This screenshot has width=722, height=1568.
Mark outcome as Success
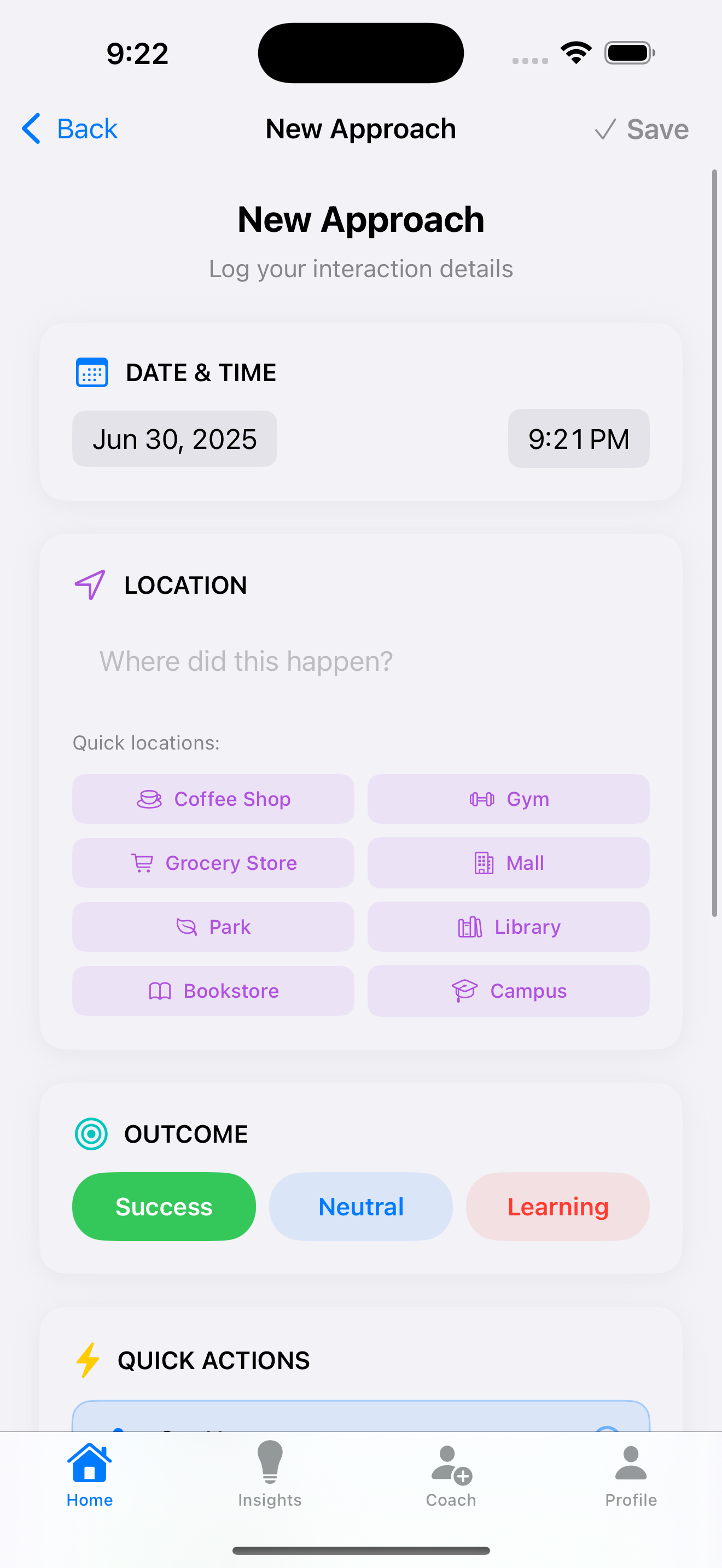(x=164, y=1207)
